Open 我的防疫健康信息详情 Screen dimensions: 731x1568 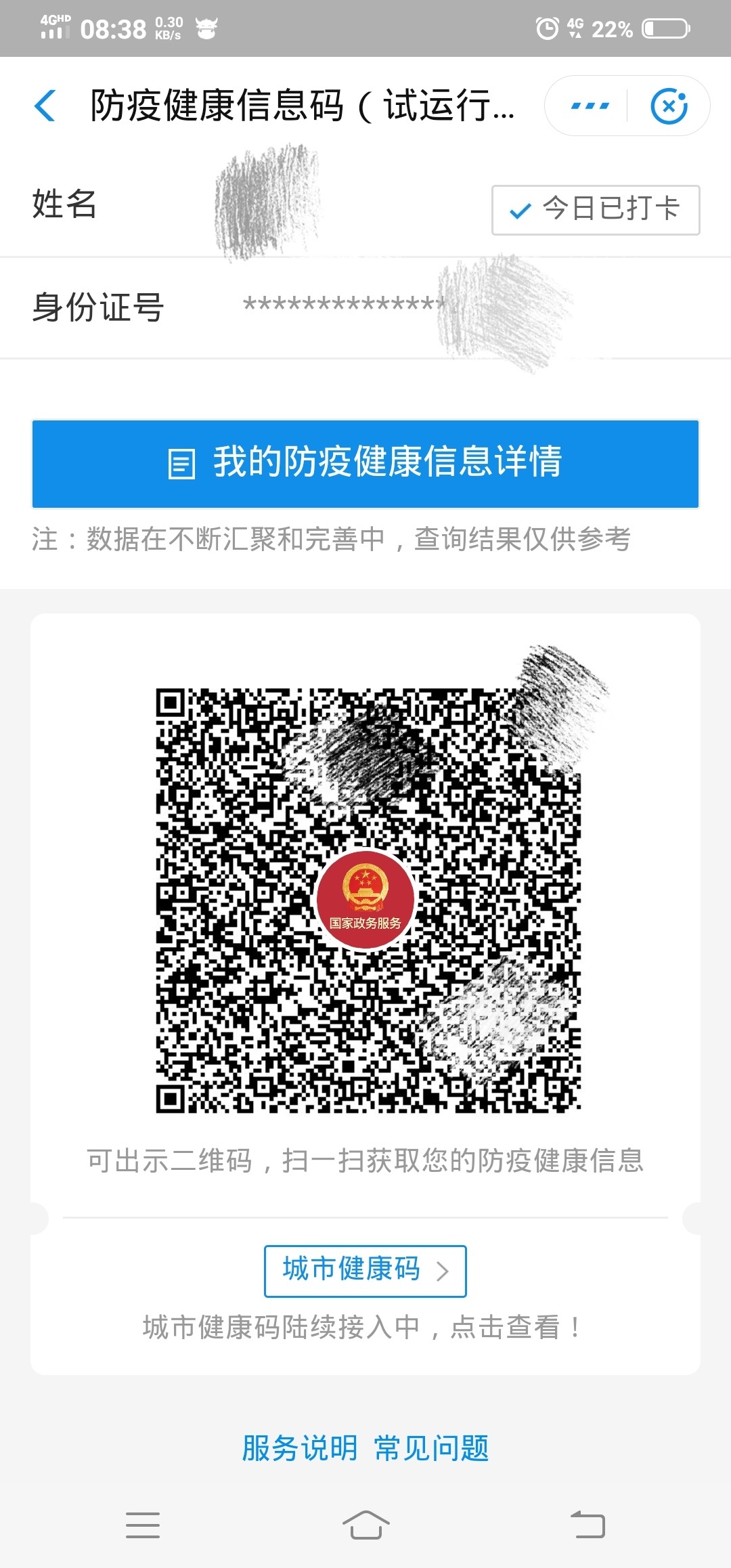365,463
